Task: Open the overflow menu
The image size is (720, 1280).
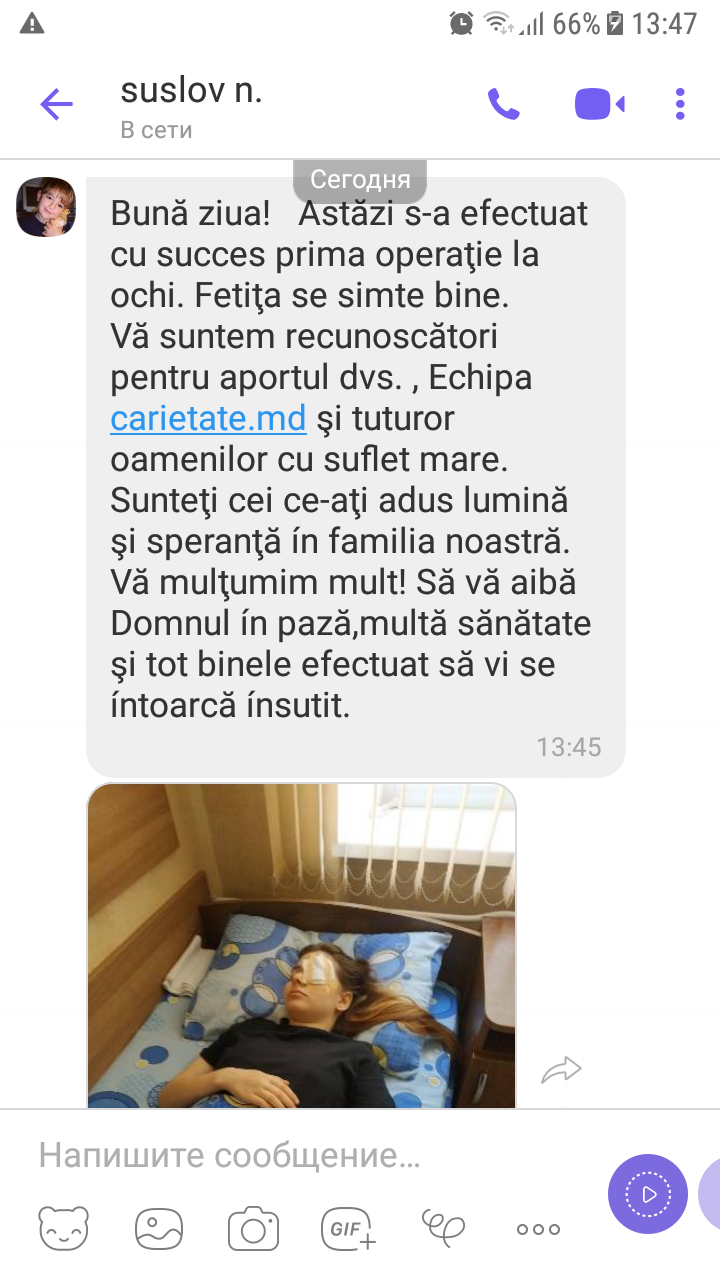Action: pyautogui.click(x=680, y=104)
